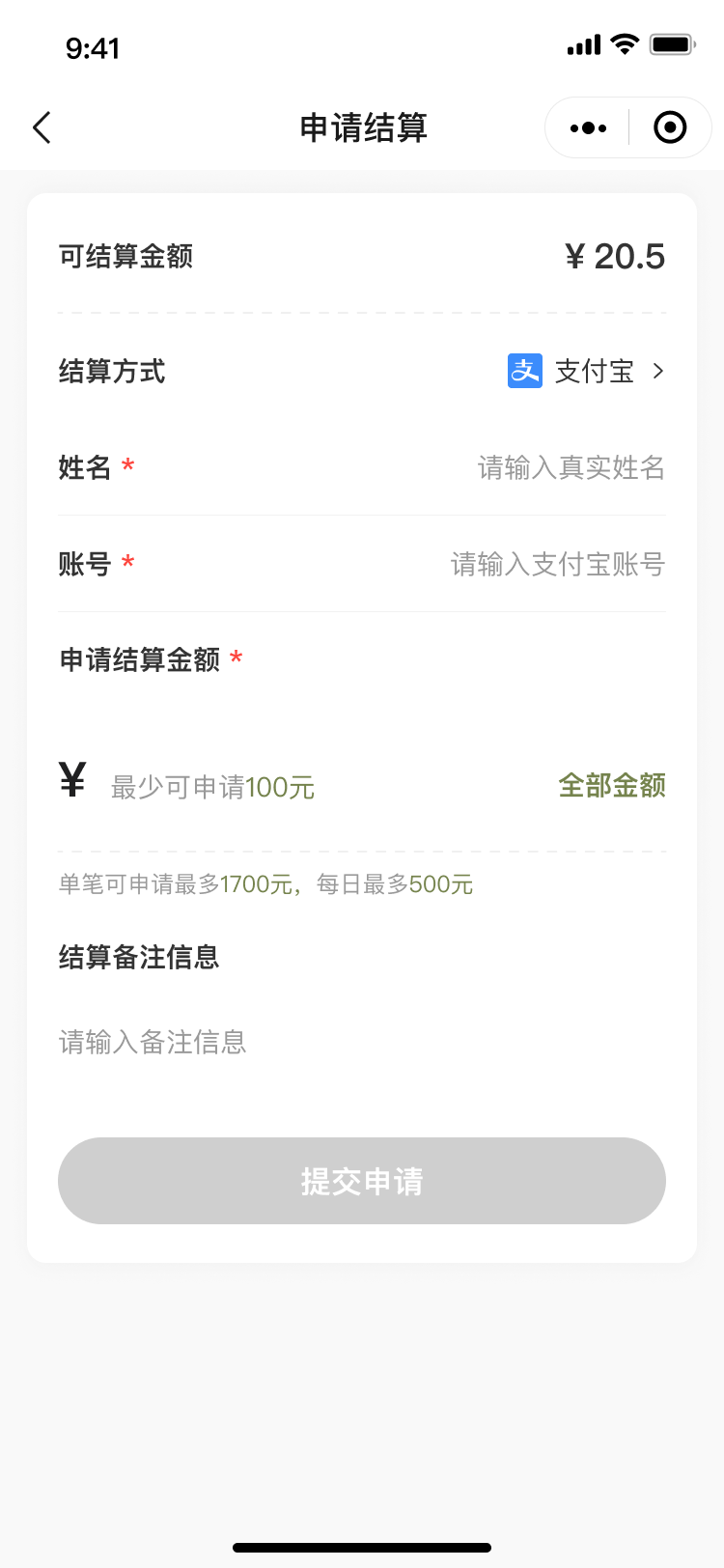Open the mini program more-options menu
This screenshot has width=724, height=1568.
point(588,127)
